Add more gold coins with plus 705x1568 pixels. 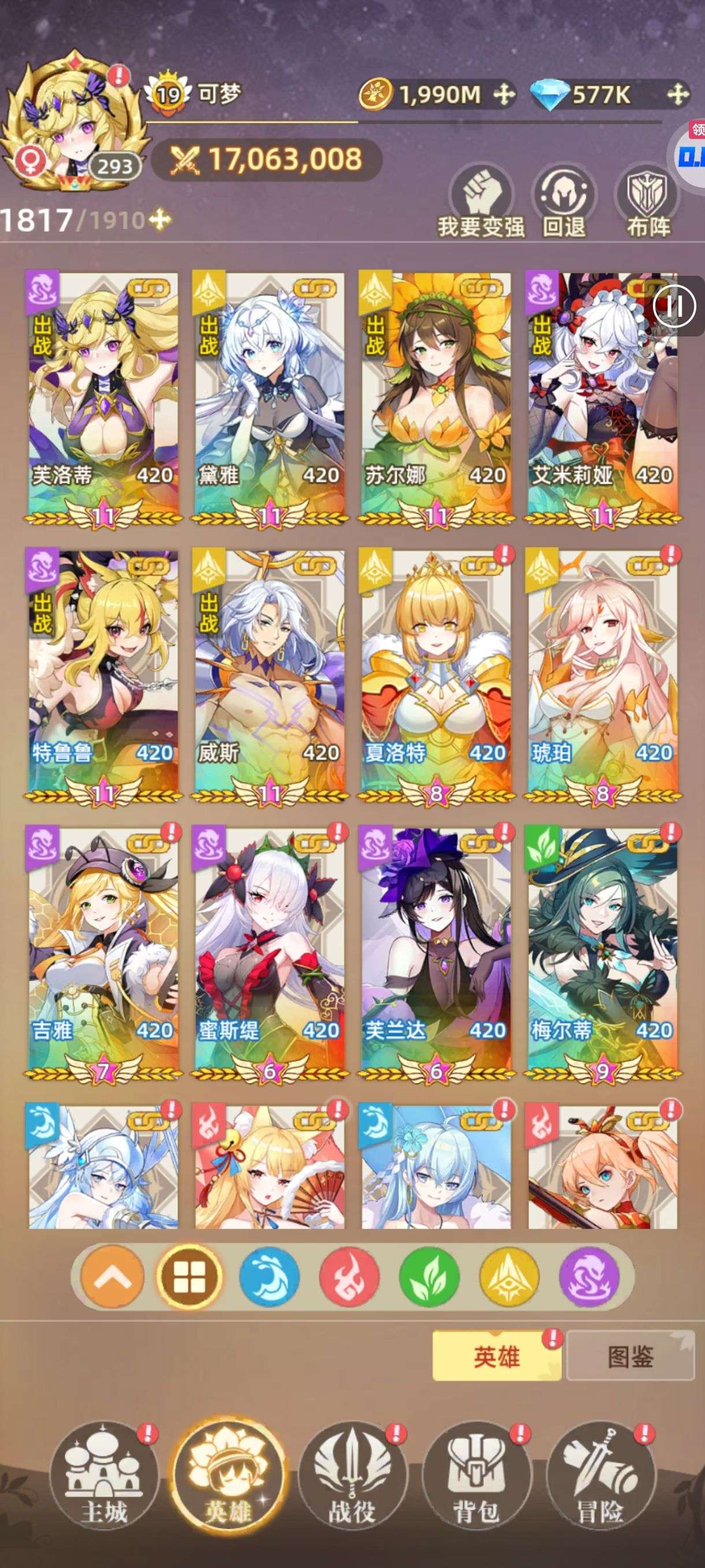point(504,94)
